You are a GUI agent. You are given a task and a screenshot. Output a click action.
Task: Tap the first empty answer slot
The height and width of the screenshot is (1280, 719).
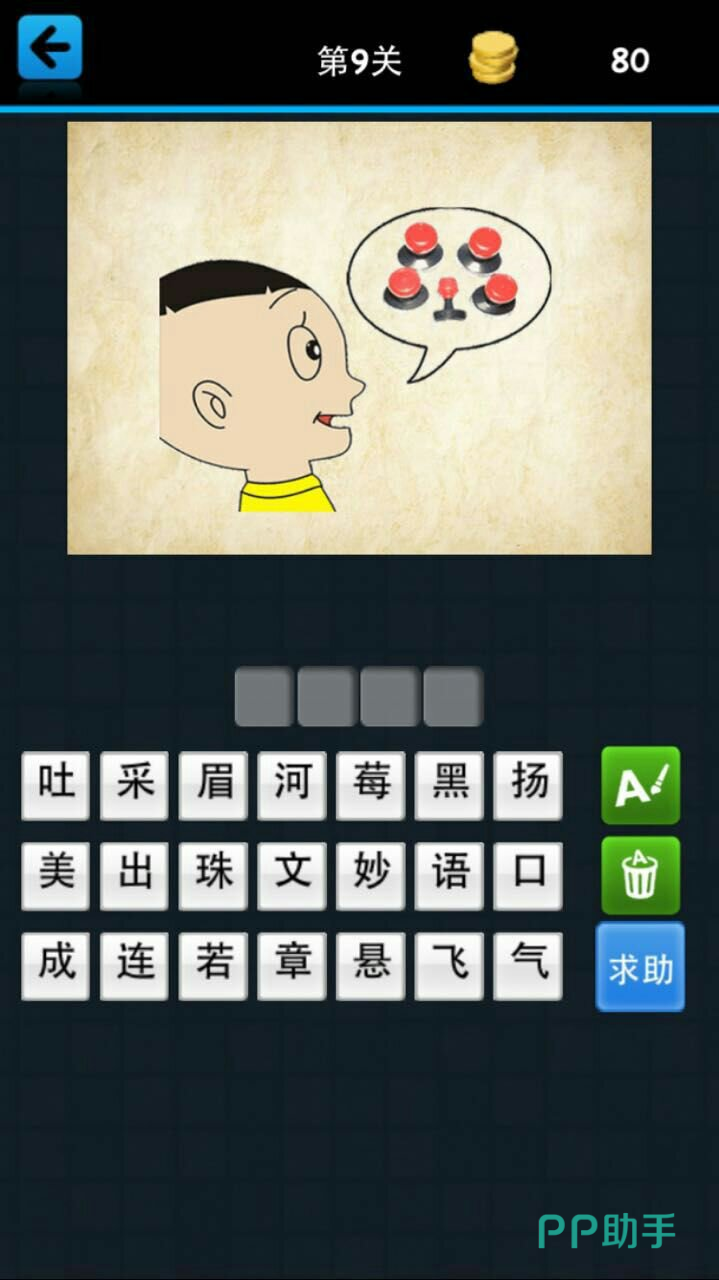coord(264,697)
